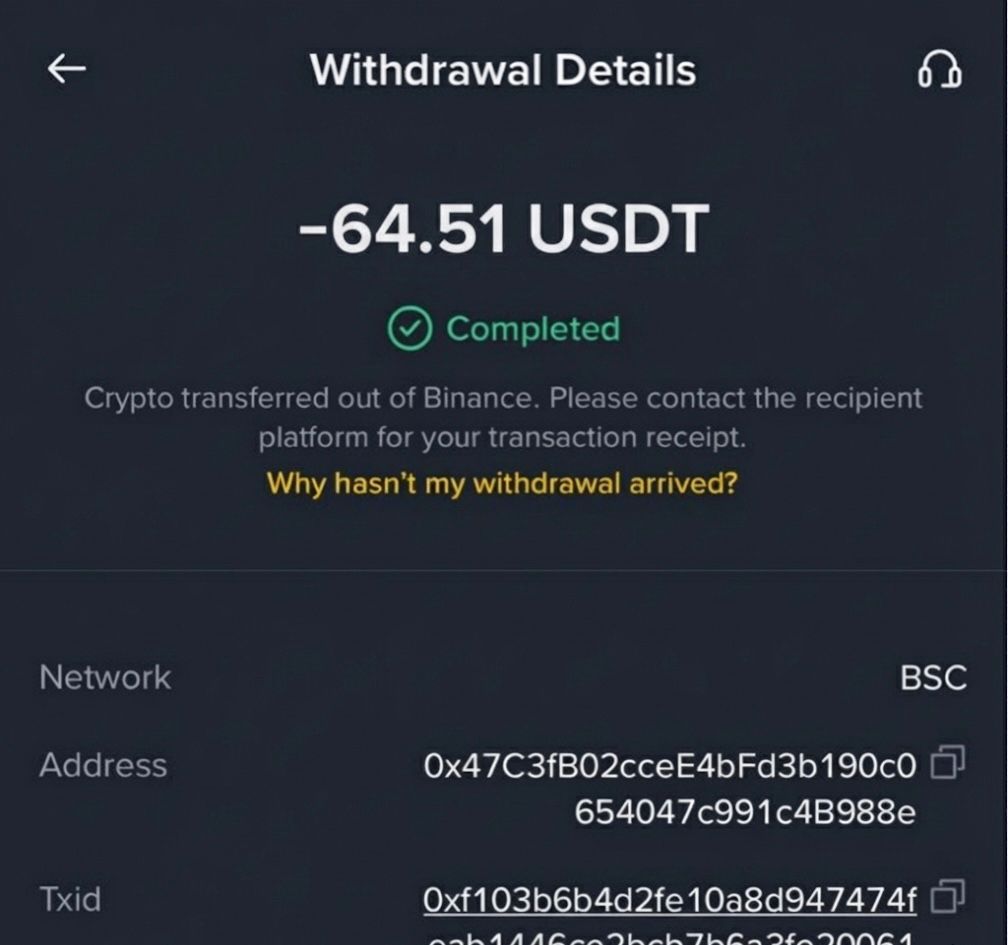Open customer support headset icon

(939, 70)
